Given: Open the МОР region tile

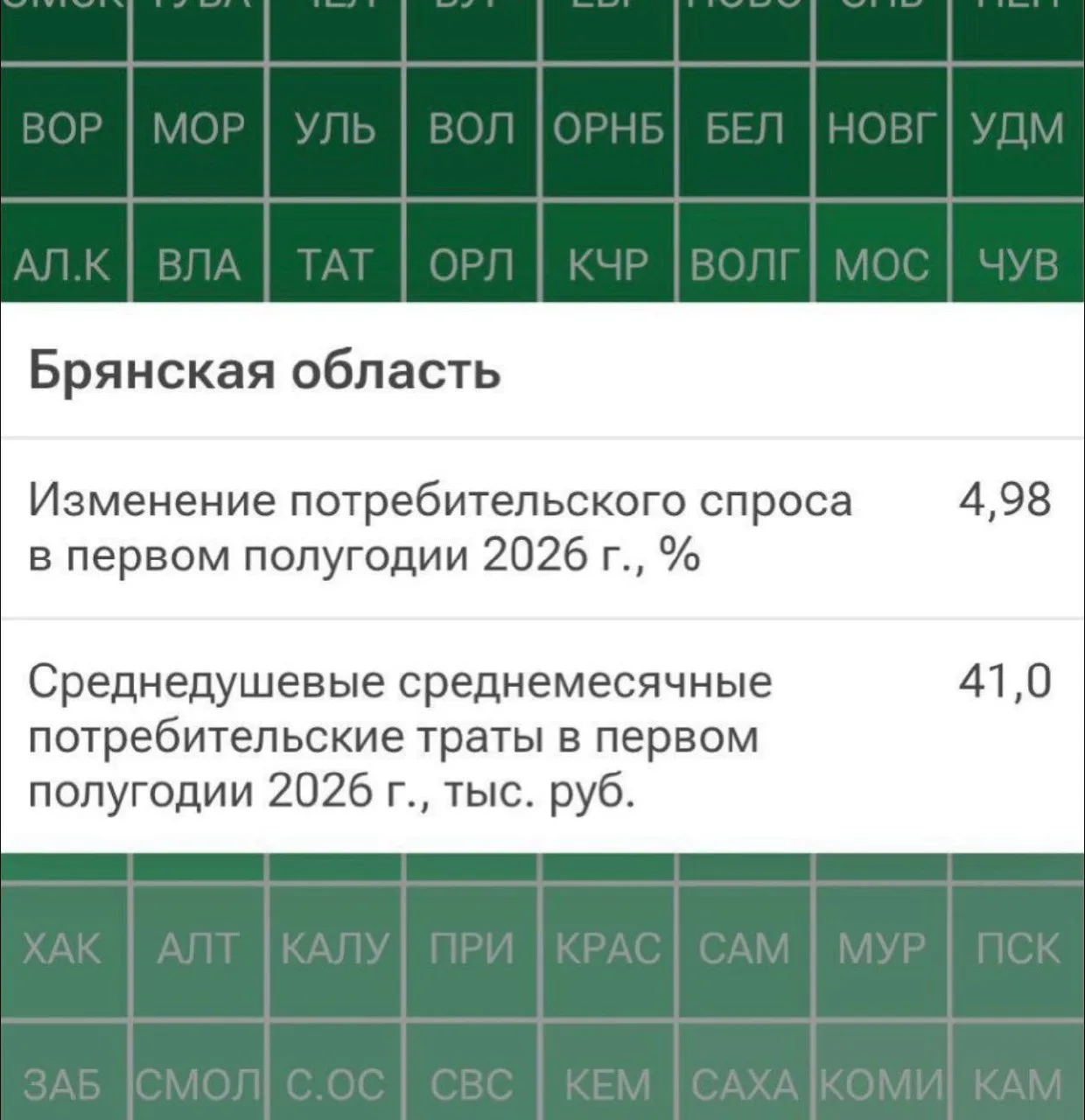Looking at the screenshot, I should tap(198, 131).
